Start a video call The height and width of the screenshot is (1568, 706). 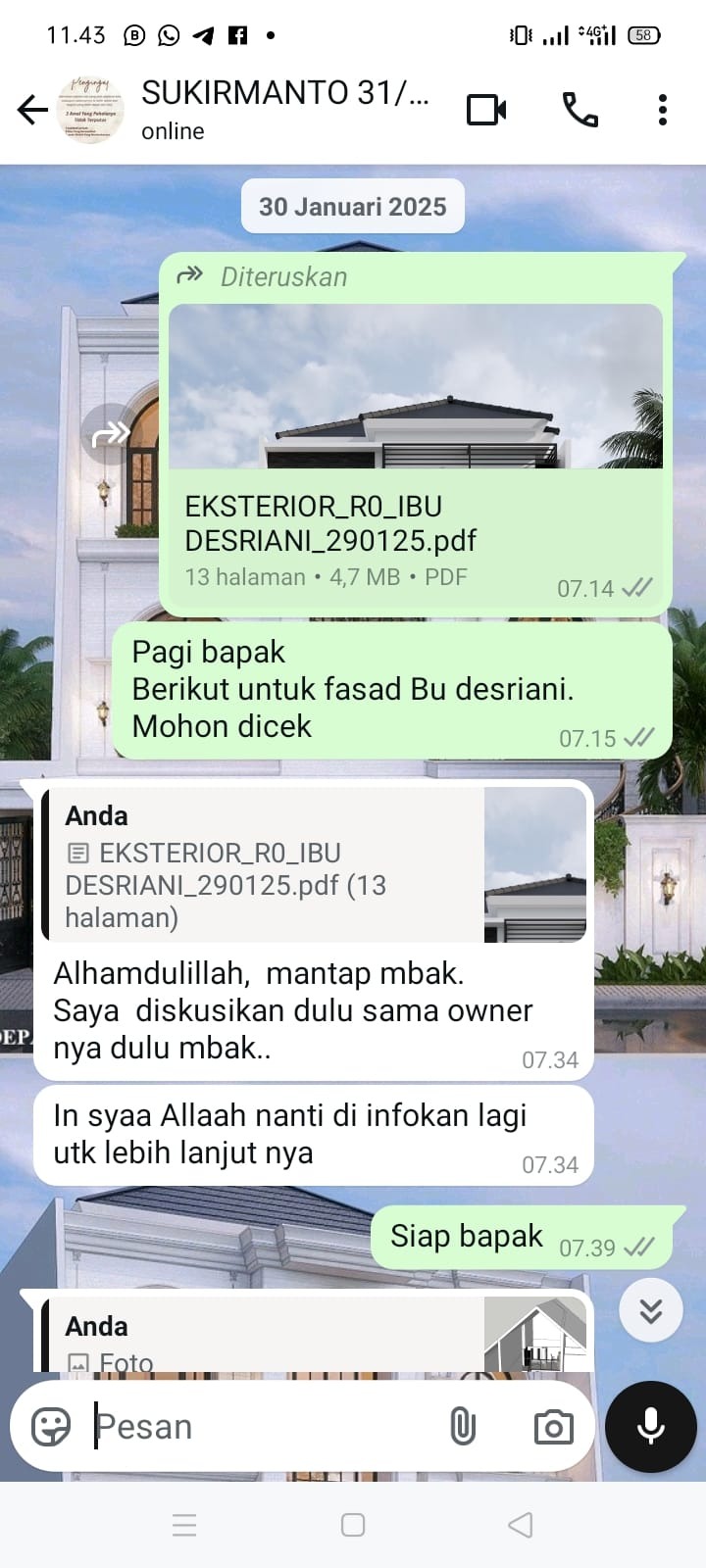[x=486, y=110]
